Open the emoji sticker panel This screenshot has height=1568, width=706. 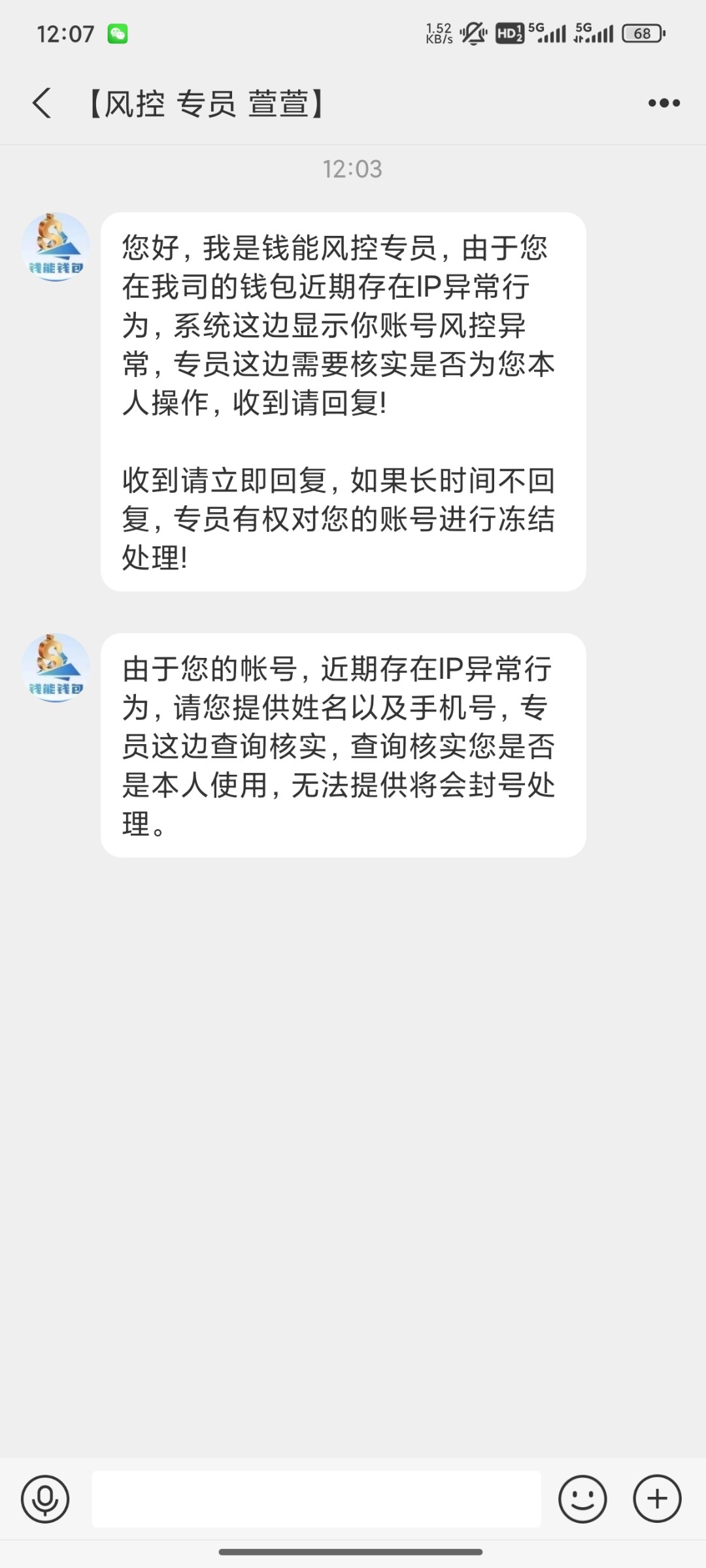pyautogui.click(x=582, y=1499)
